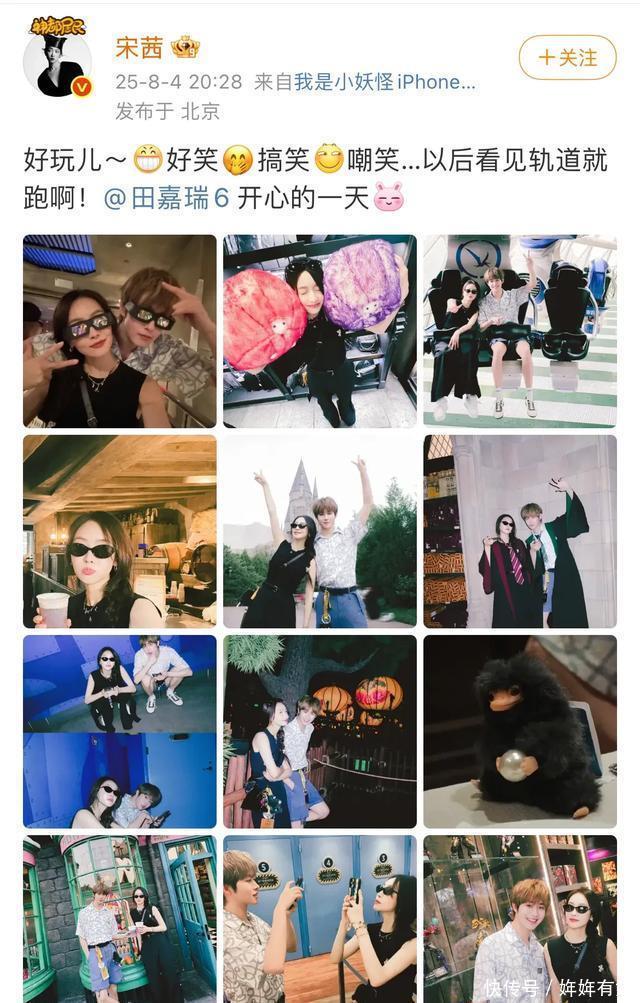View the sunglasses selfie holding a drink
640x1003 pixels.
[x=120, y=531]
